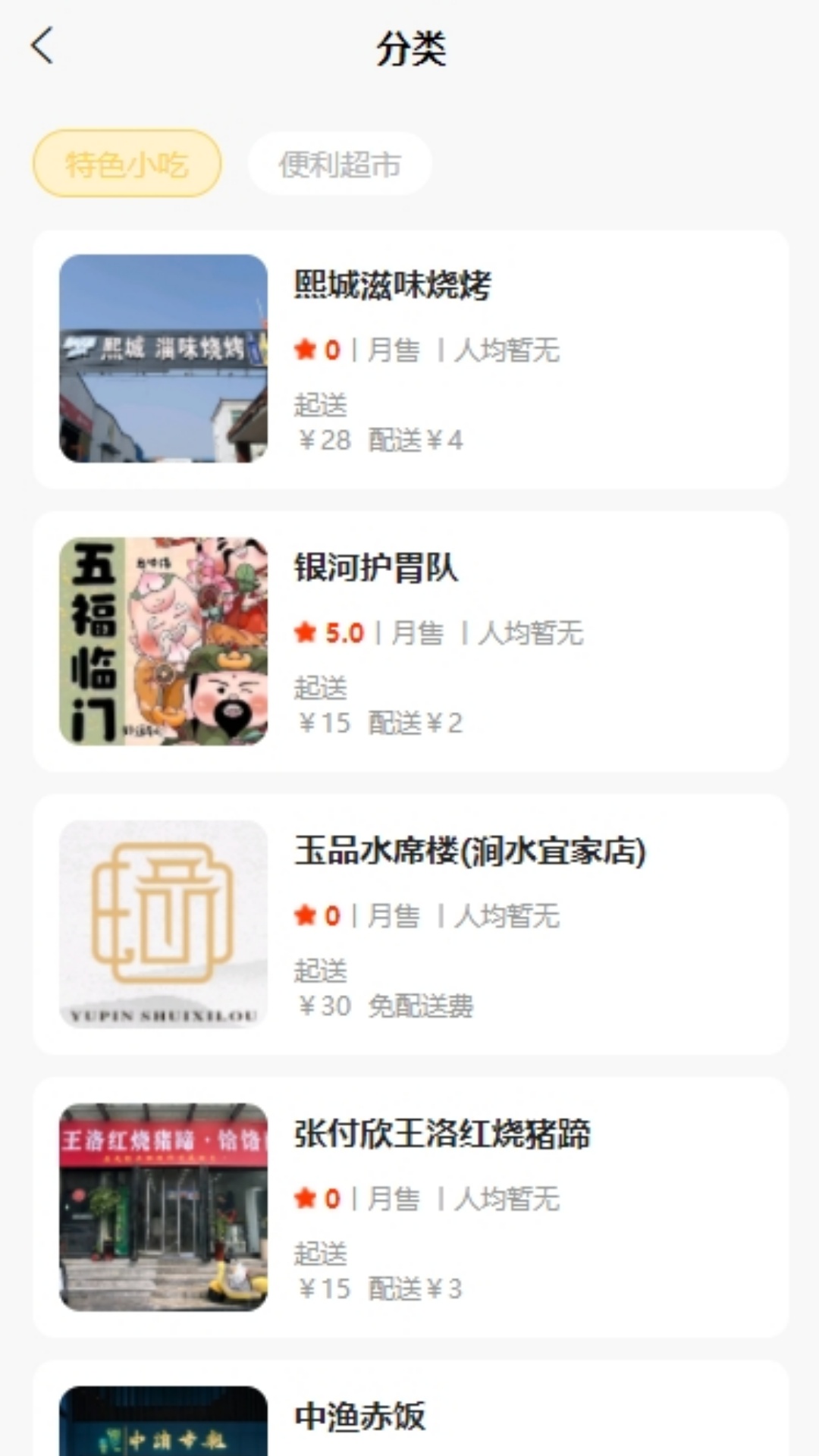The image size is (819, 1456).
Task: Select the 特色小吃 category chip
Action: click(127, 164)
